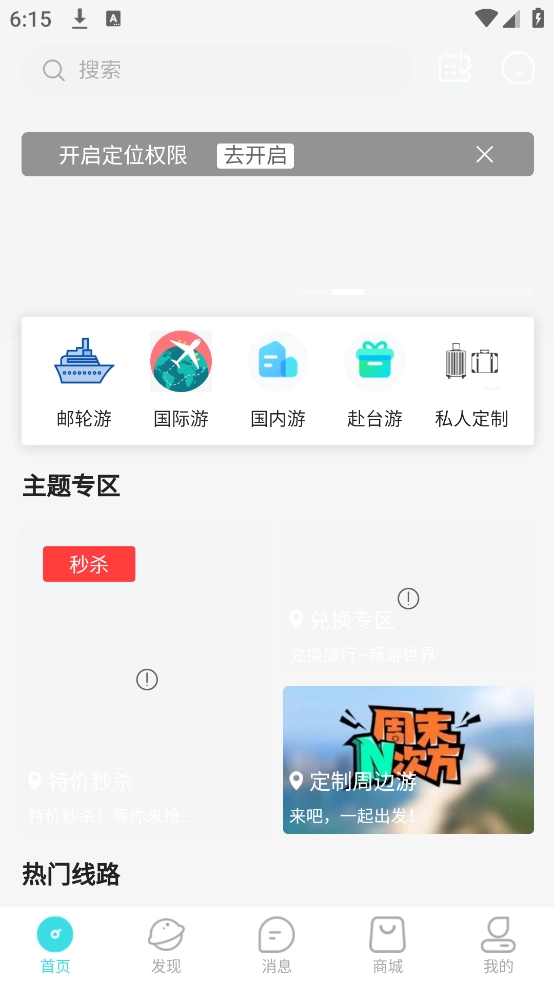Switch to the 消息 tab
The image size is (554, 984).
[x=277, y=946]
